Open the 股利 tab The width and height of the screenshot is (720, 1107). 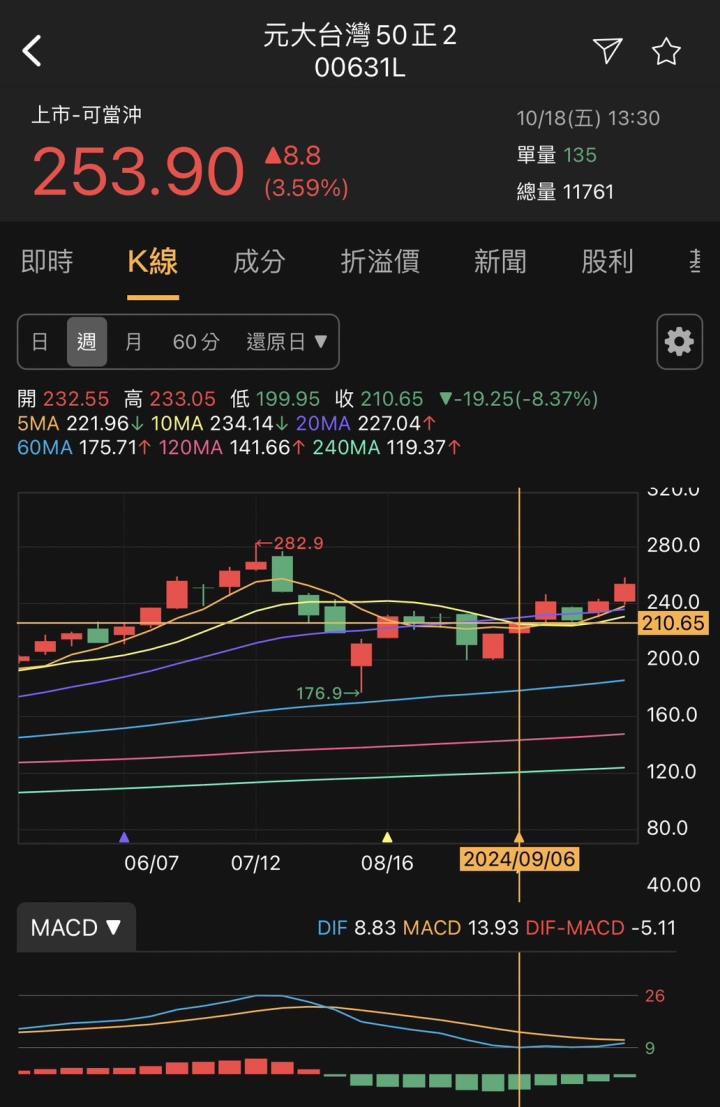(607, 262)
